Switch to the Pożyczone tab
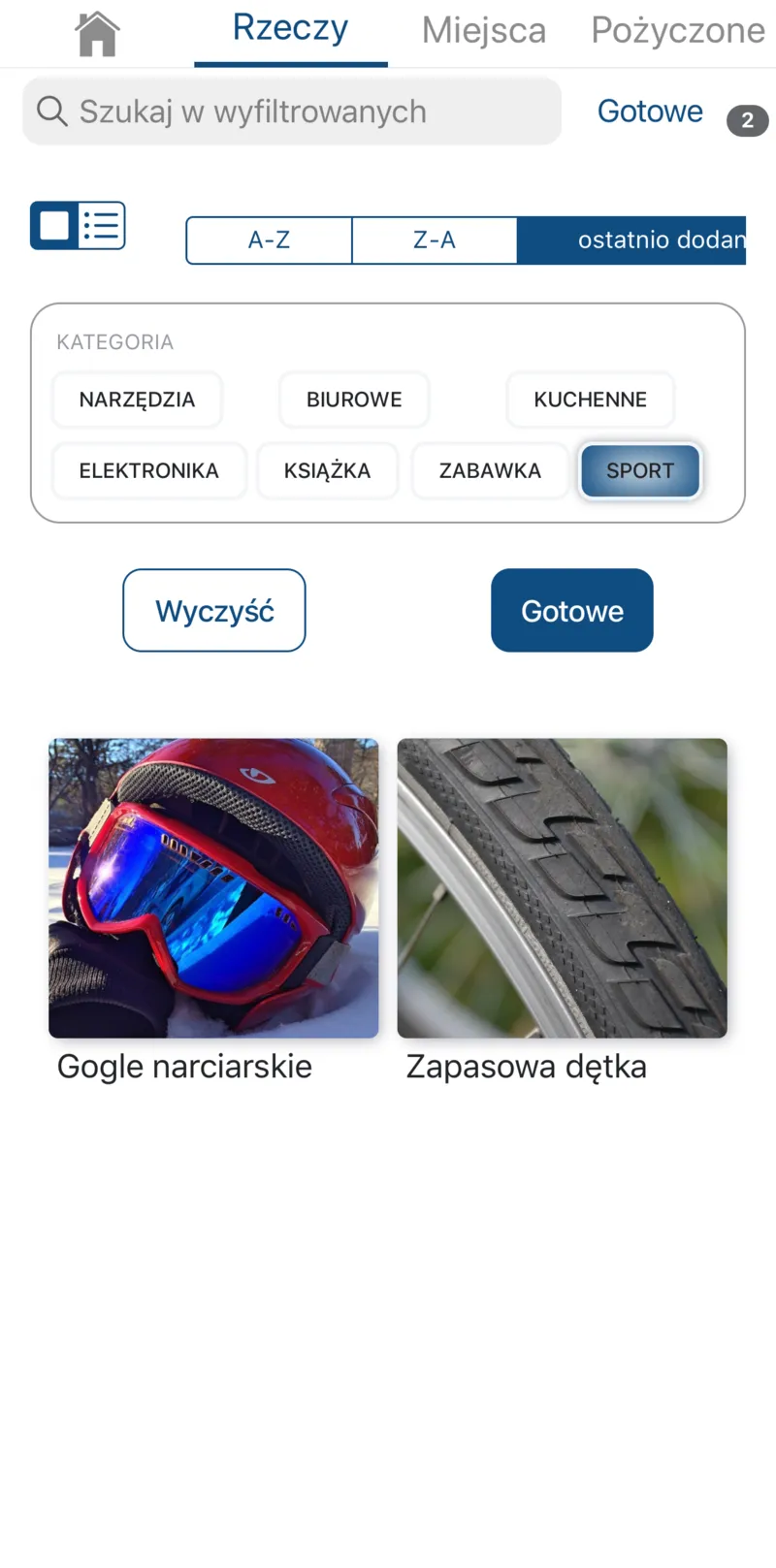This screenshot has height=1568, width=776. 678,30
